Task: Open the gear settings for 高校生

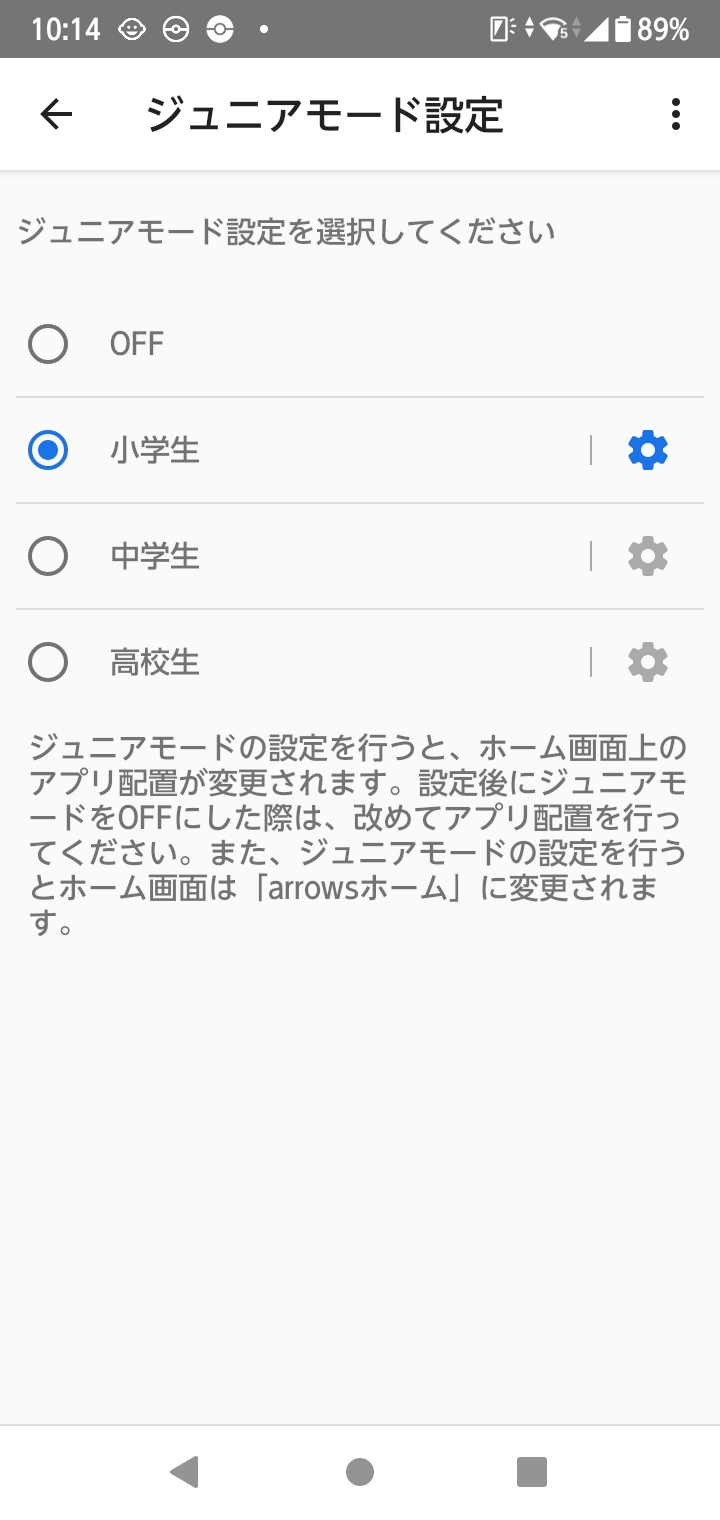Action: pos(648,662)
